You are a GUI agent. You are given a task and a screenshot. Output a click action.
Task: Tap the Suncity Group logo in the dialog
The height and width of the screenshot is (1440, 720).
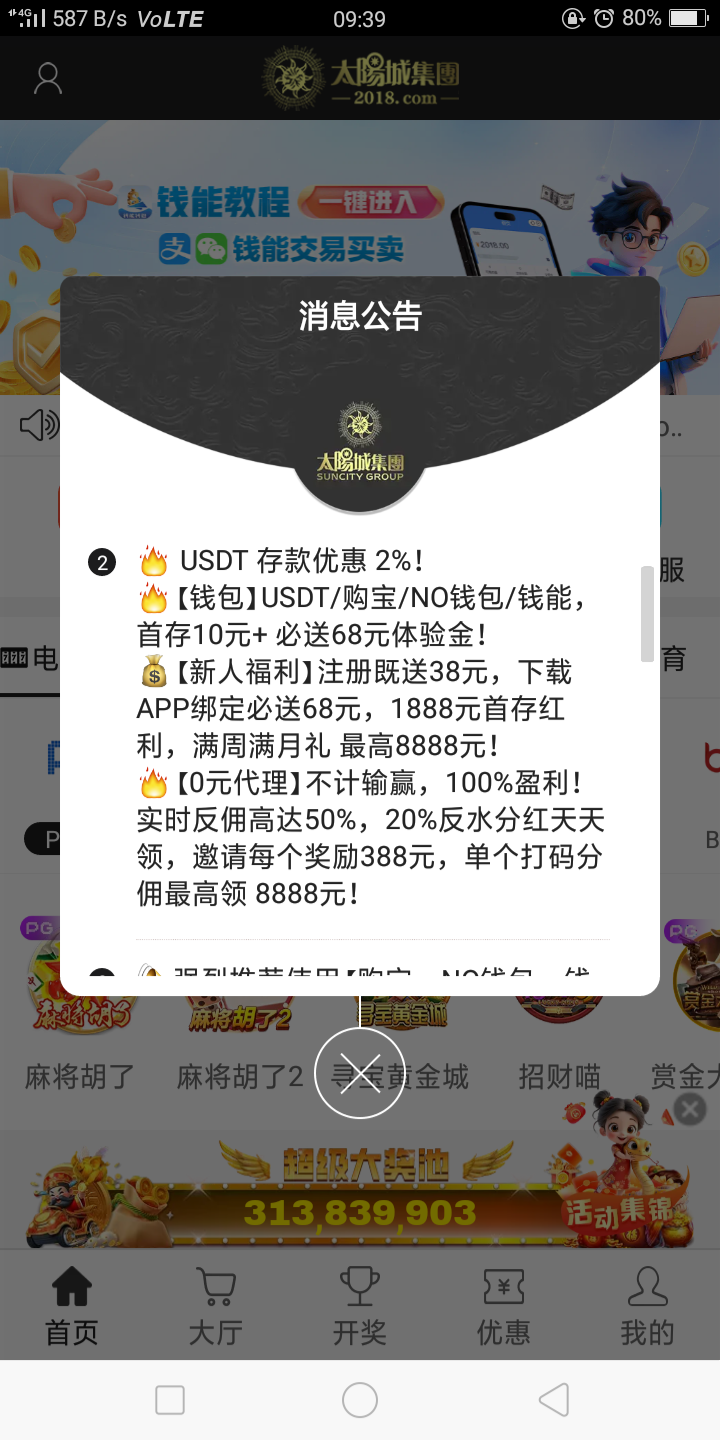359,450
